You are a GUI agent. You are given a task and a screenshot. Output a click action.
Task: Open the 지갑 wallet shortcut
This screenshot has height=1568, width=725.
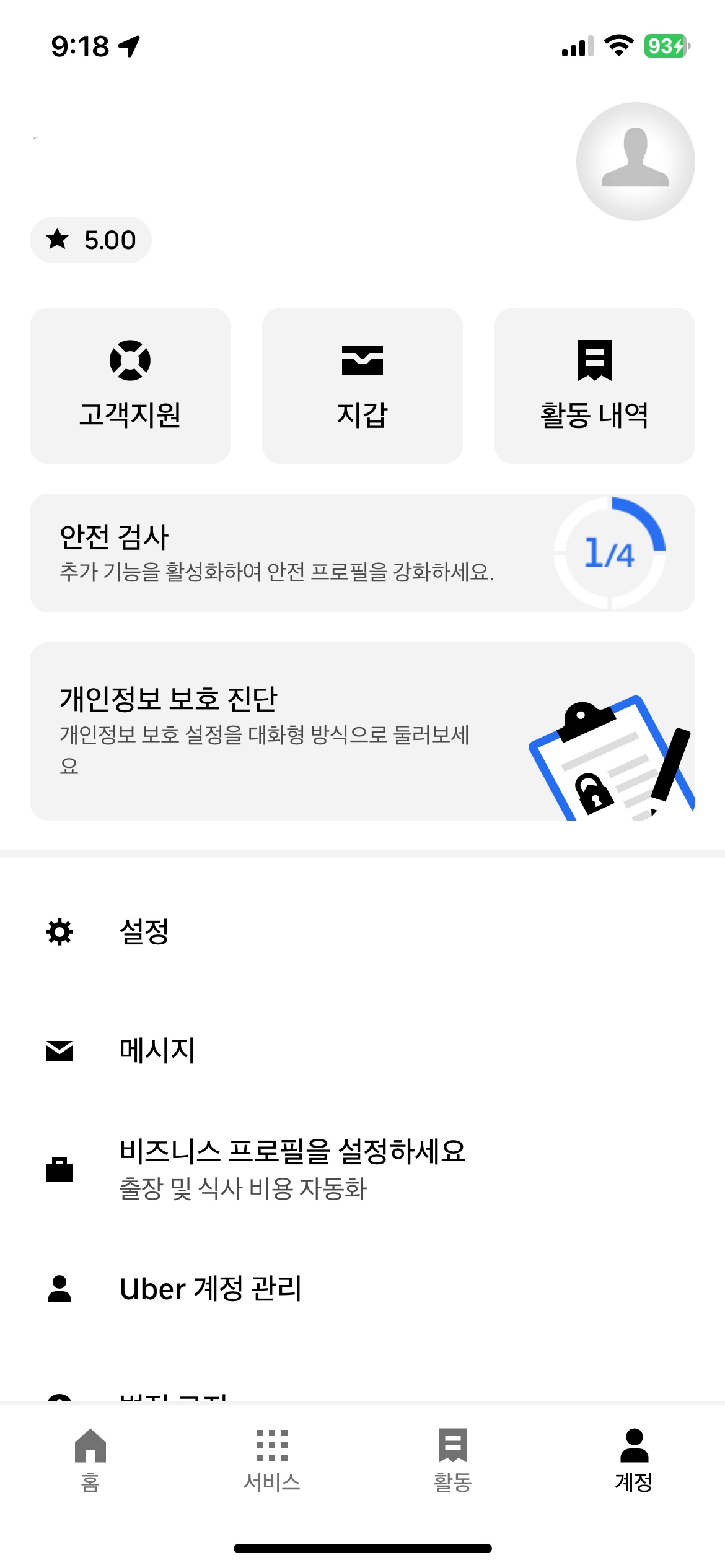click(x=361, y=384)
